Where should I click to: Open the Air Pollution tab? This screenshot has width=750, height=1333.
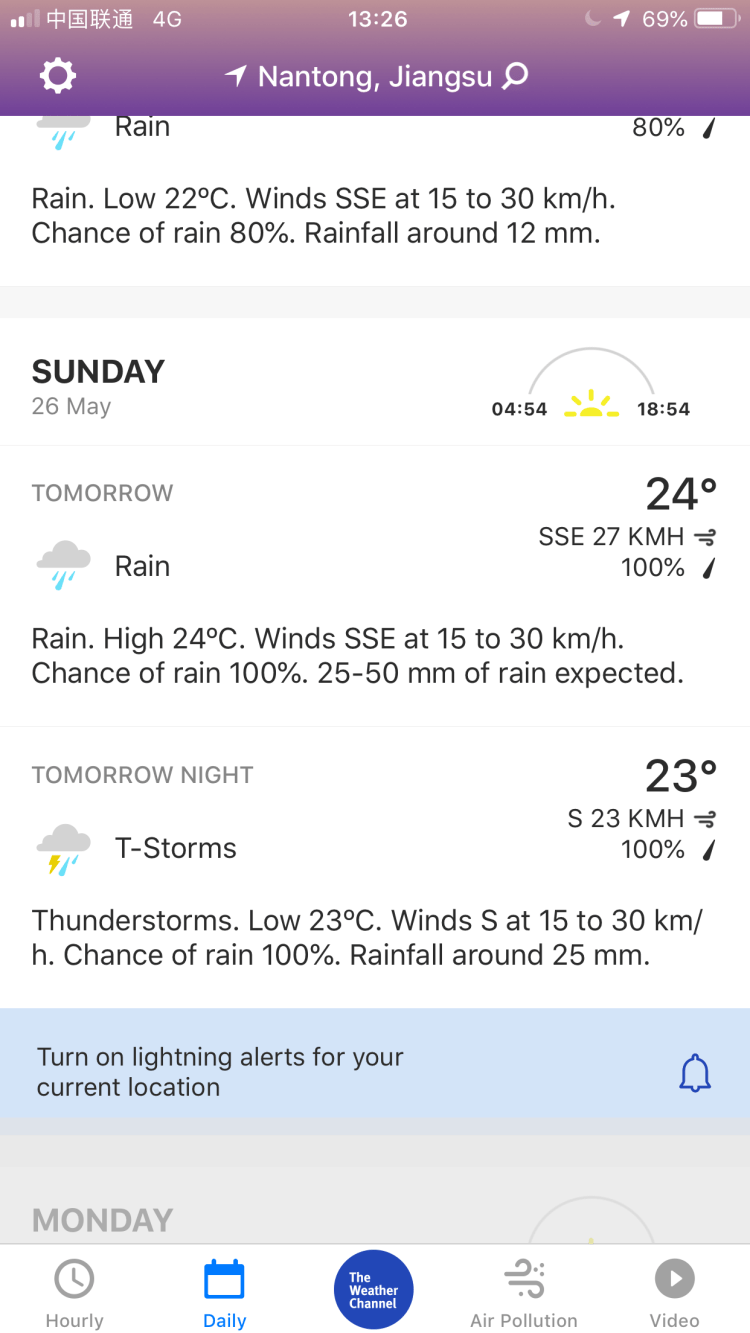[x=524, y=1292]
